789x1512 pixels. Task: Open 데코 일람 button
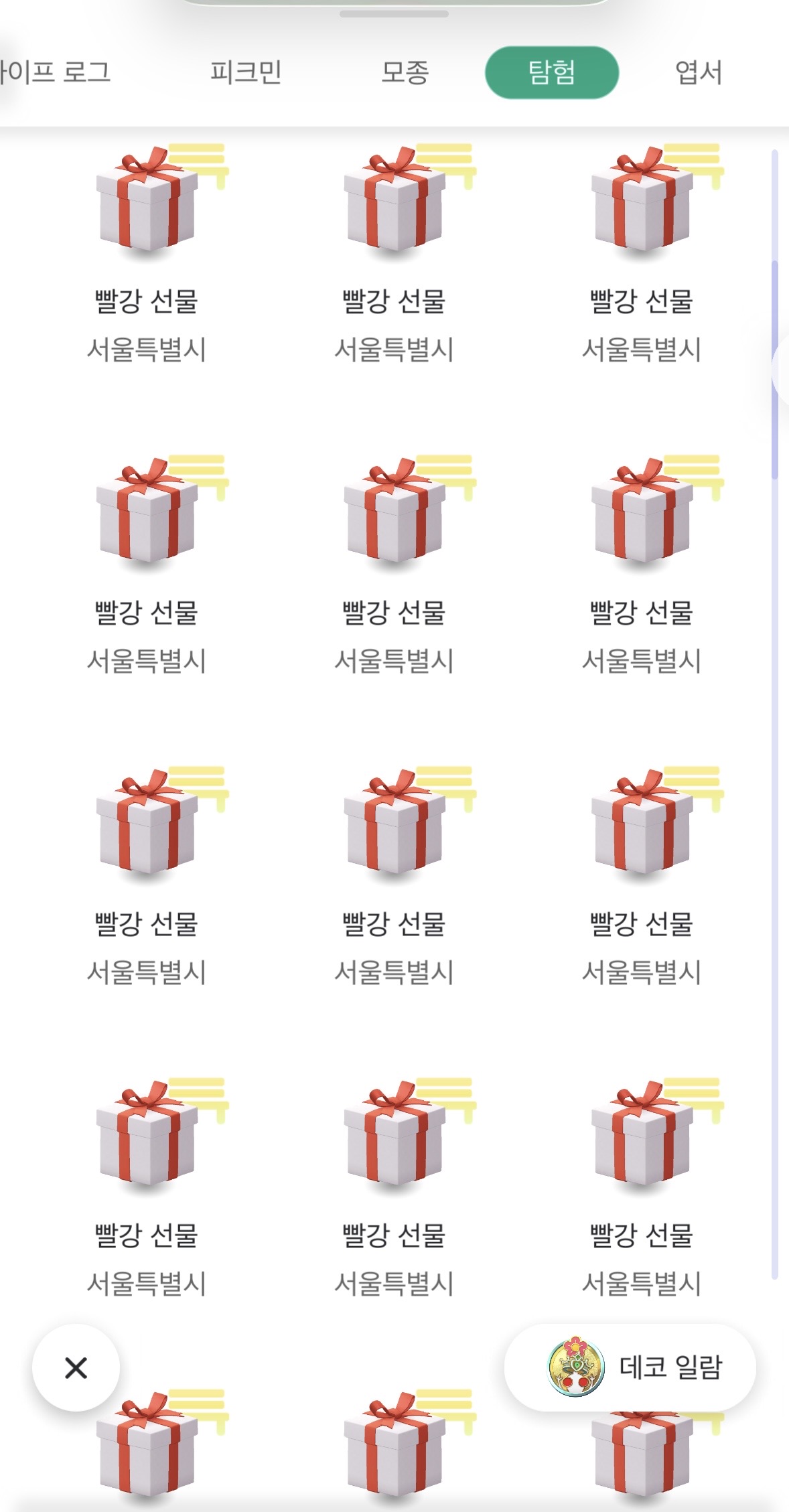[x=630, y=1367]
